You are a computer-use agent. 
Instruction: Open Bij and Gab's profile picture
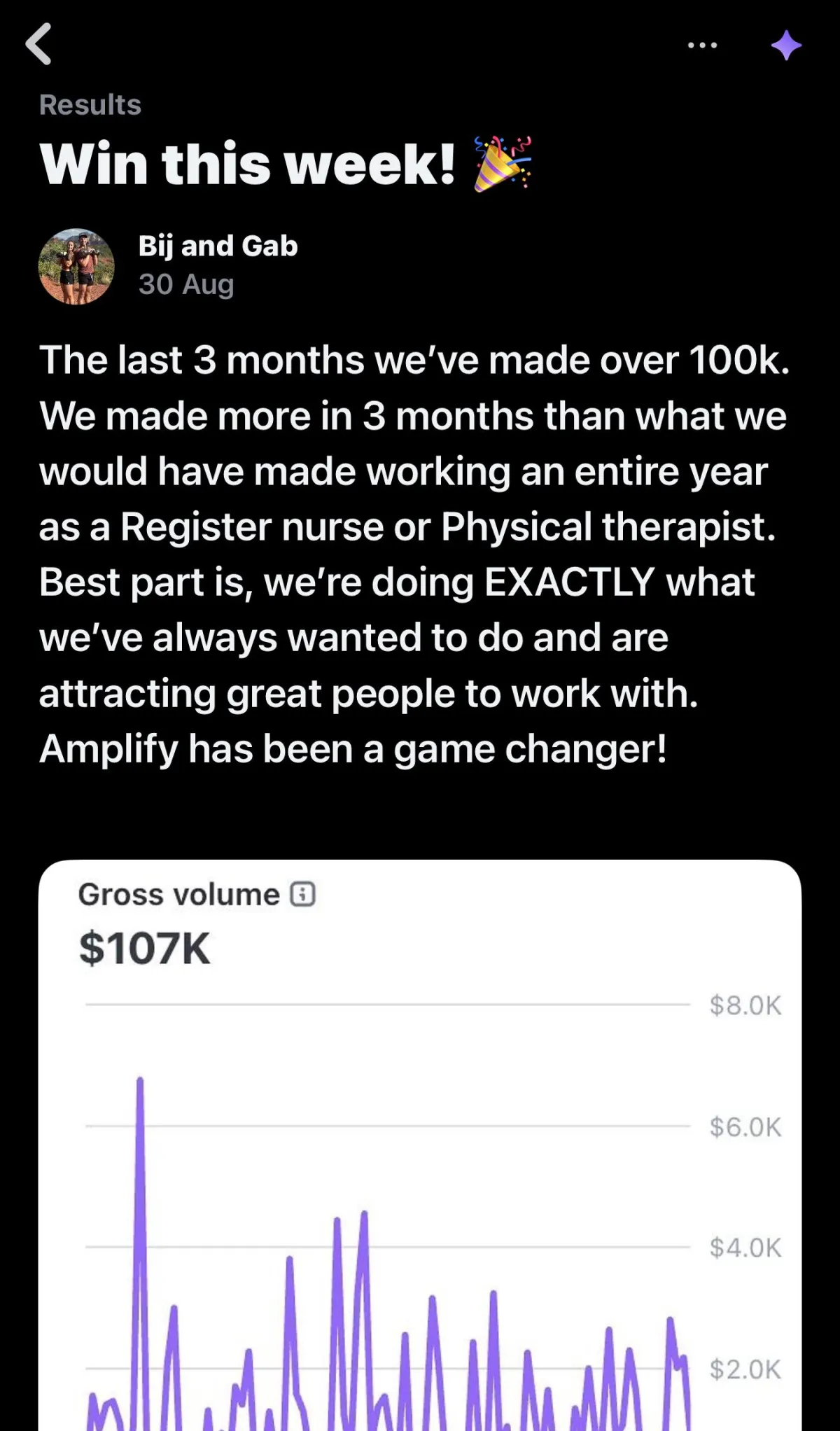point(76,267)
